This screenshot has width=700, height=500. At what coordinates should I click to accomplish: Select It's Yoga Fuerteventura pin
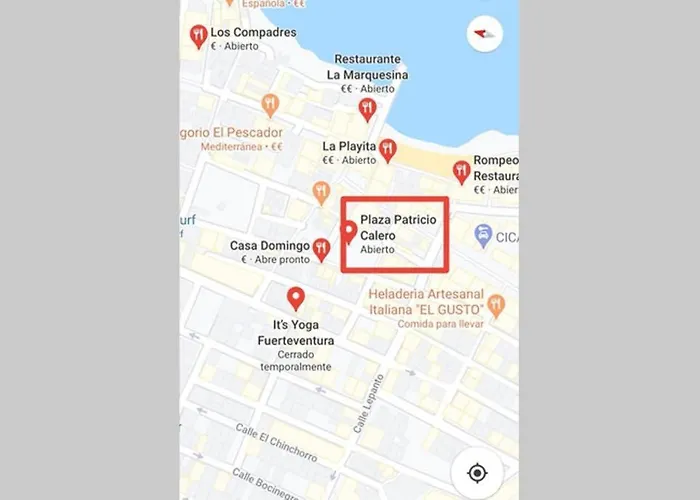295,298
